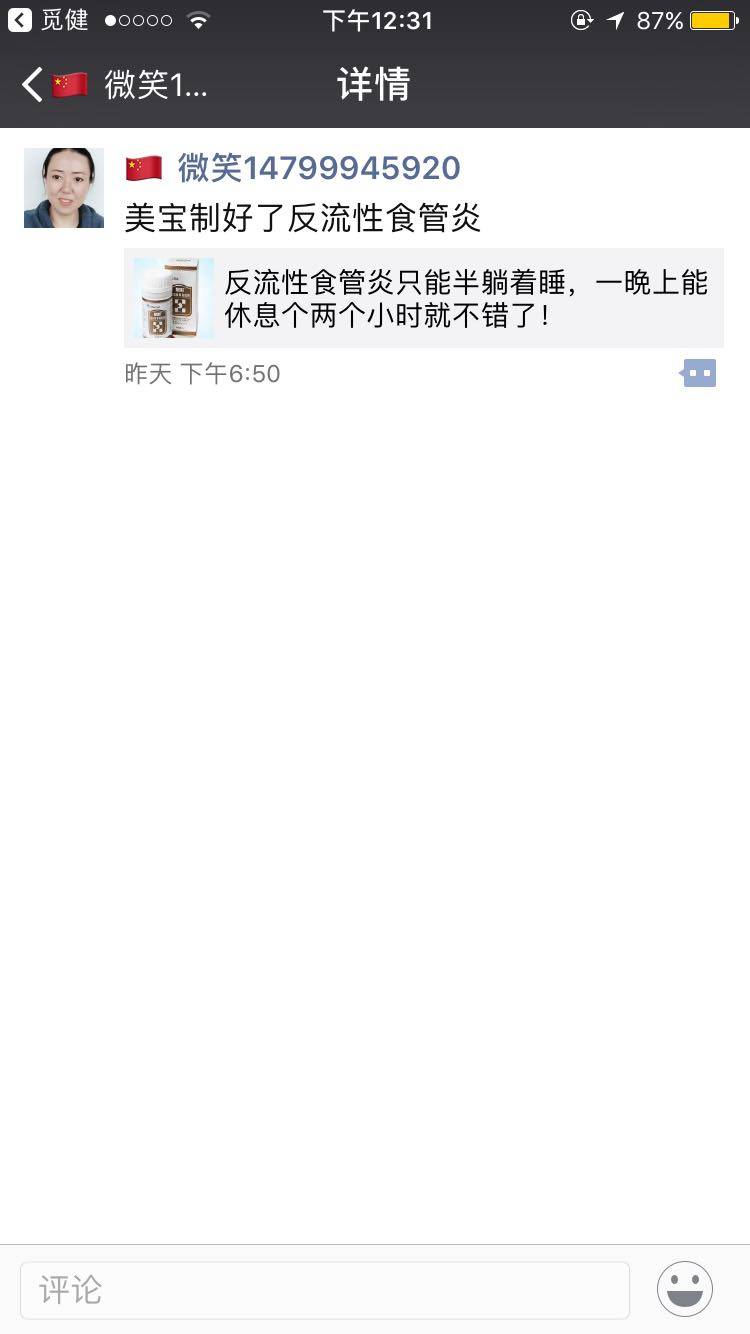The width and height of the screenshot is (750, 1334).
Task: Open the 微笑14799945920 username link
Action: [318, 168]
